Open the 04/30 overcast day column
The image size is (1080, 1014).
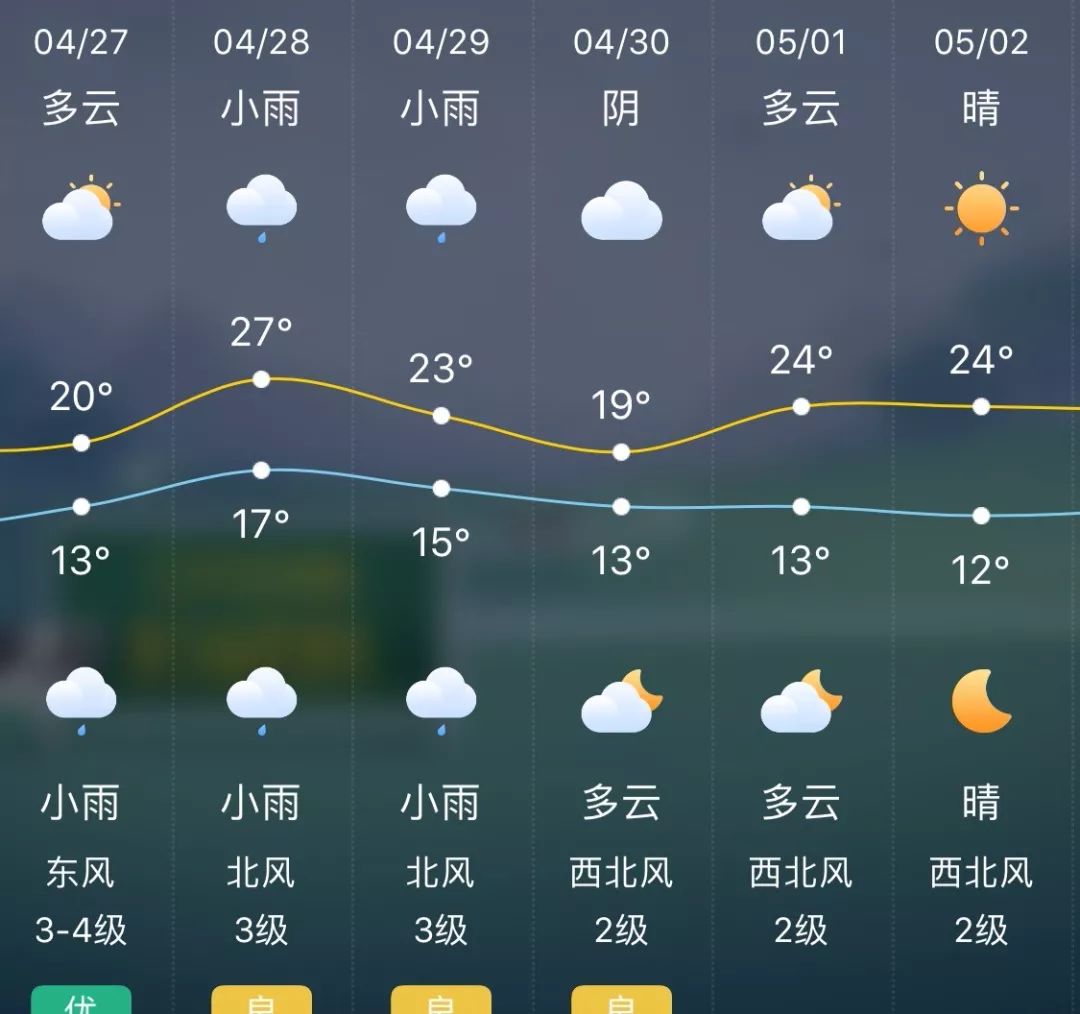[x=621, y=42]
